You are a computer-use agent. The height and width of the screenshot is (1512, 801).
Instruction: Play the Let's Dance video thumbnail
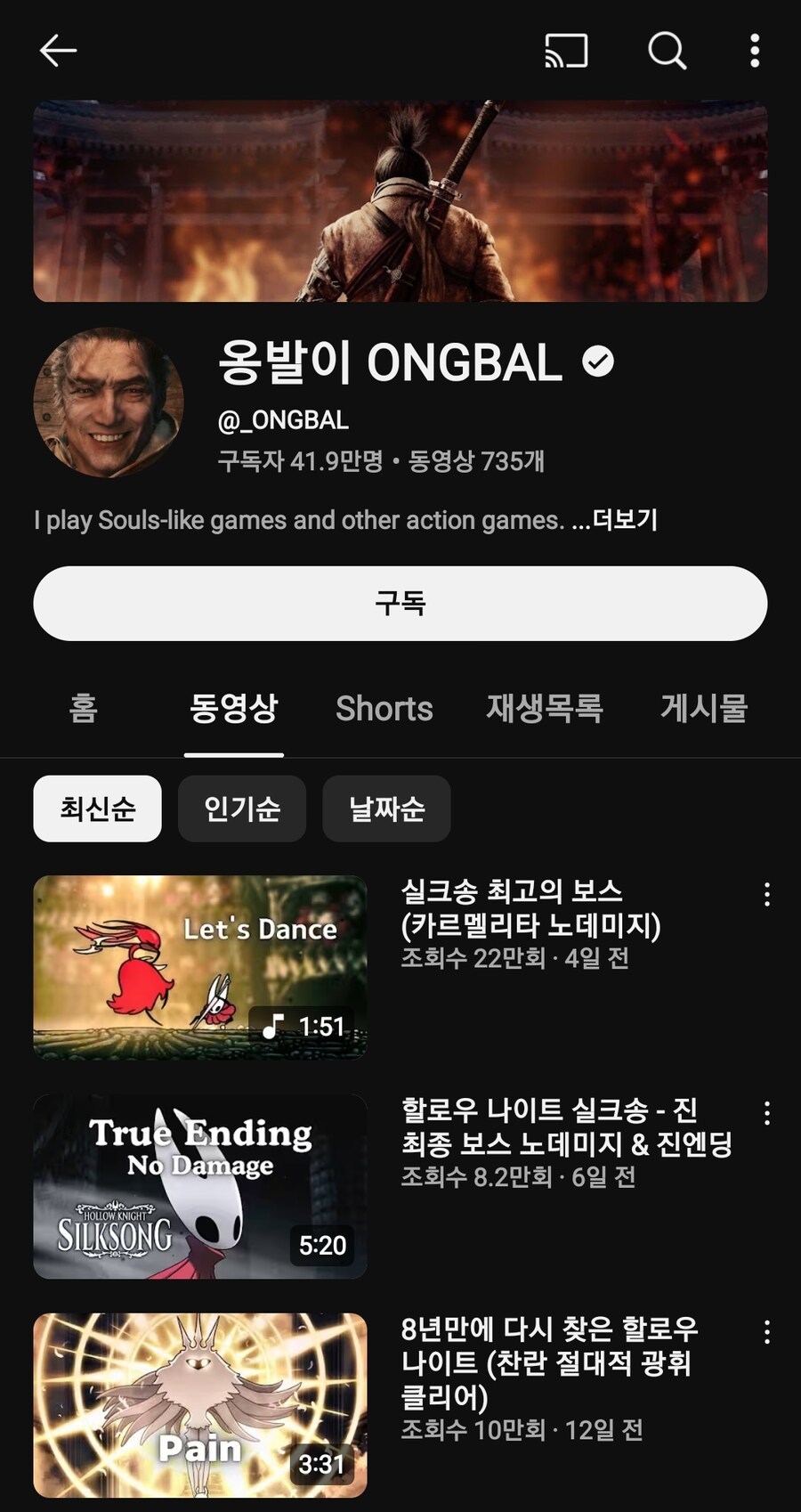coord(199,968)
